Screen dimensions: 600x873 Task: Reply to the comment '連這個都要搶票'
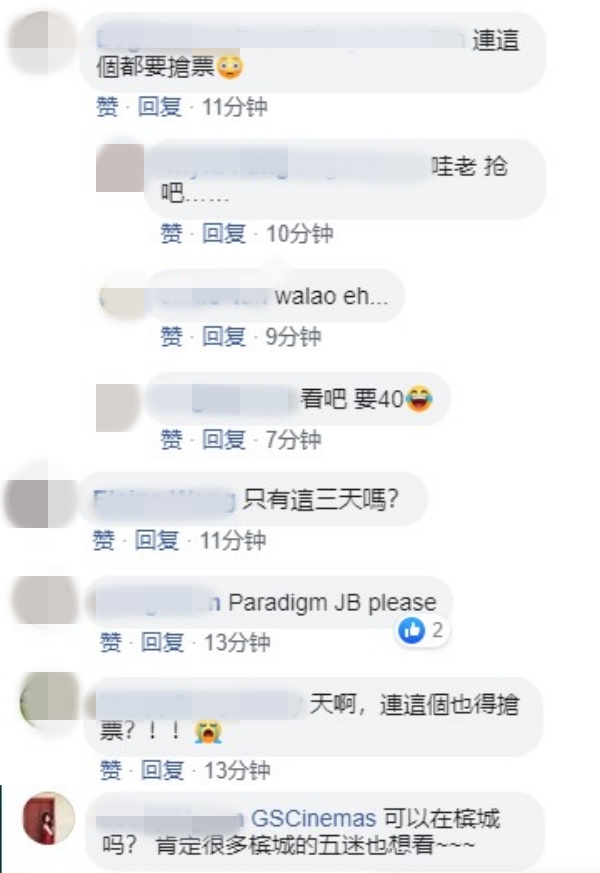[x=159, y=106]
